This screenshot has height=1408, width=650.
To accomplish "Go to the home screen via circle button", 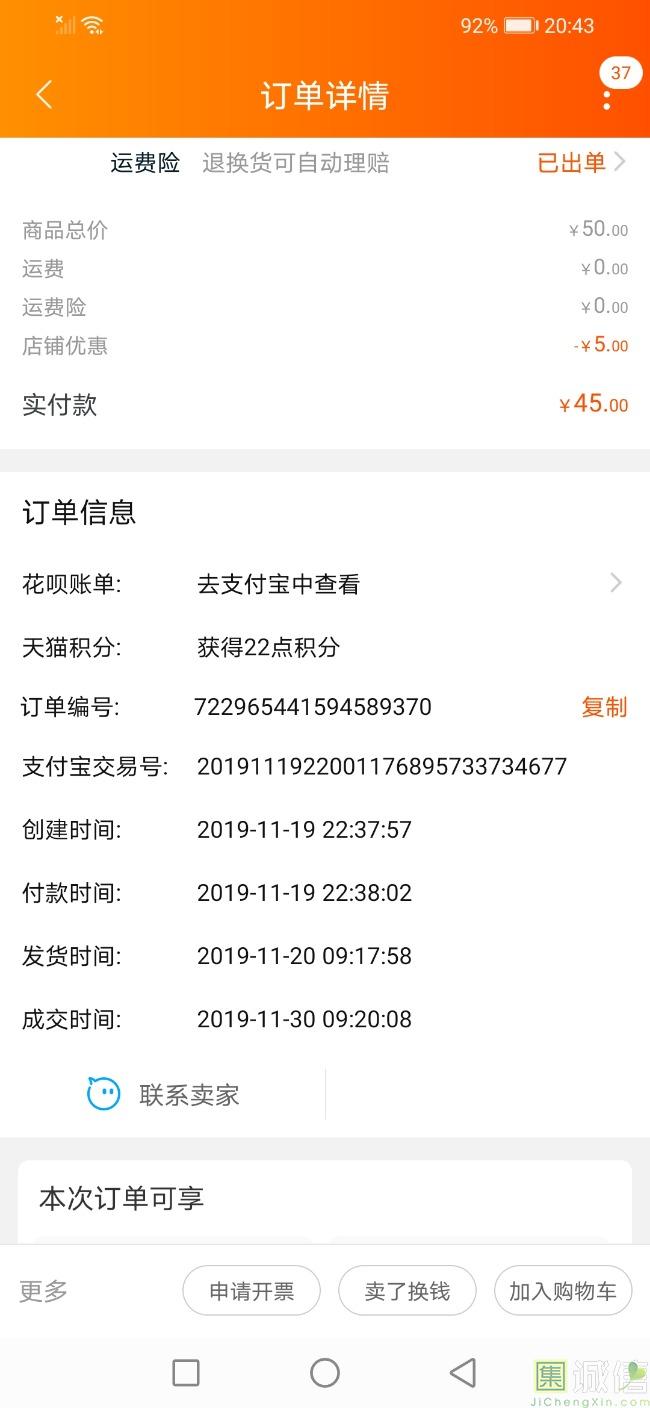I will click(325, 1373).
